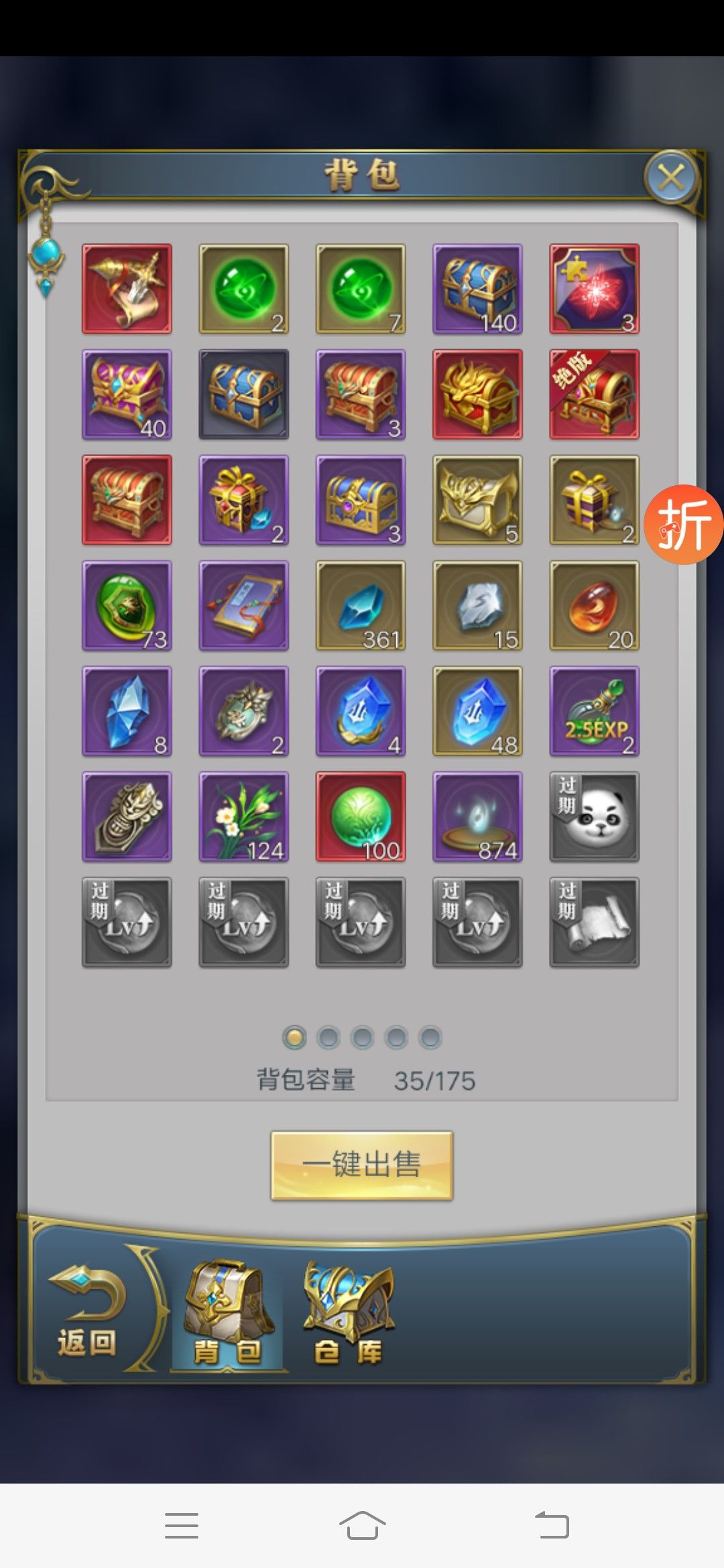The height and width of the screenshot is (1568, 724).
Task: Select the blue treasure chest with 140
Action: [x=477, y=289]
